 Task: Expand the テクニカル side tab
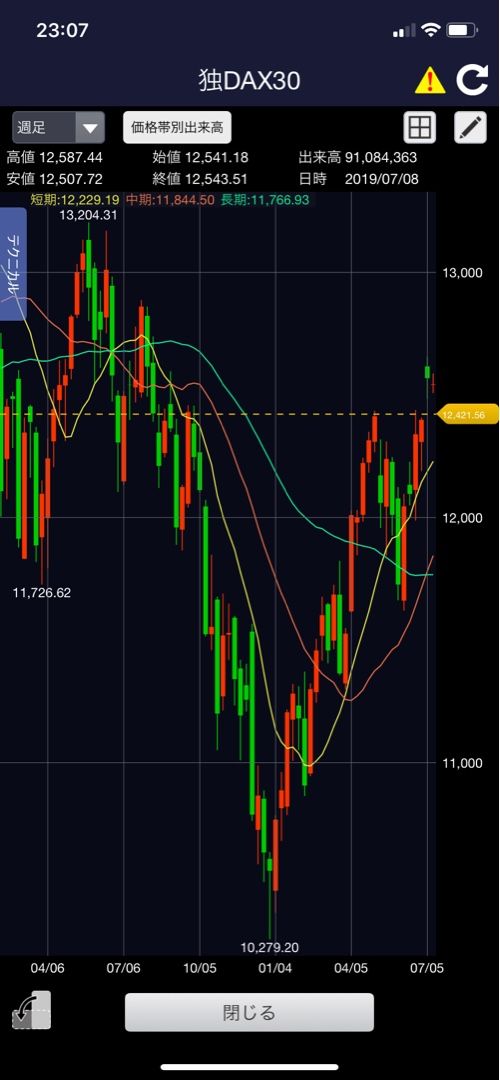click(x=13, y=264)
